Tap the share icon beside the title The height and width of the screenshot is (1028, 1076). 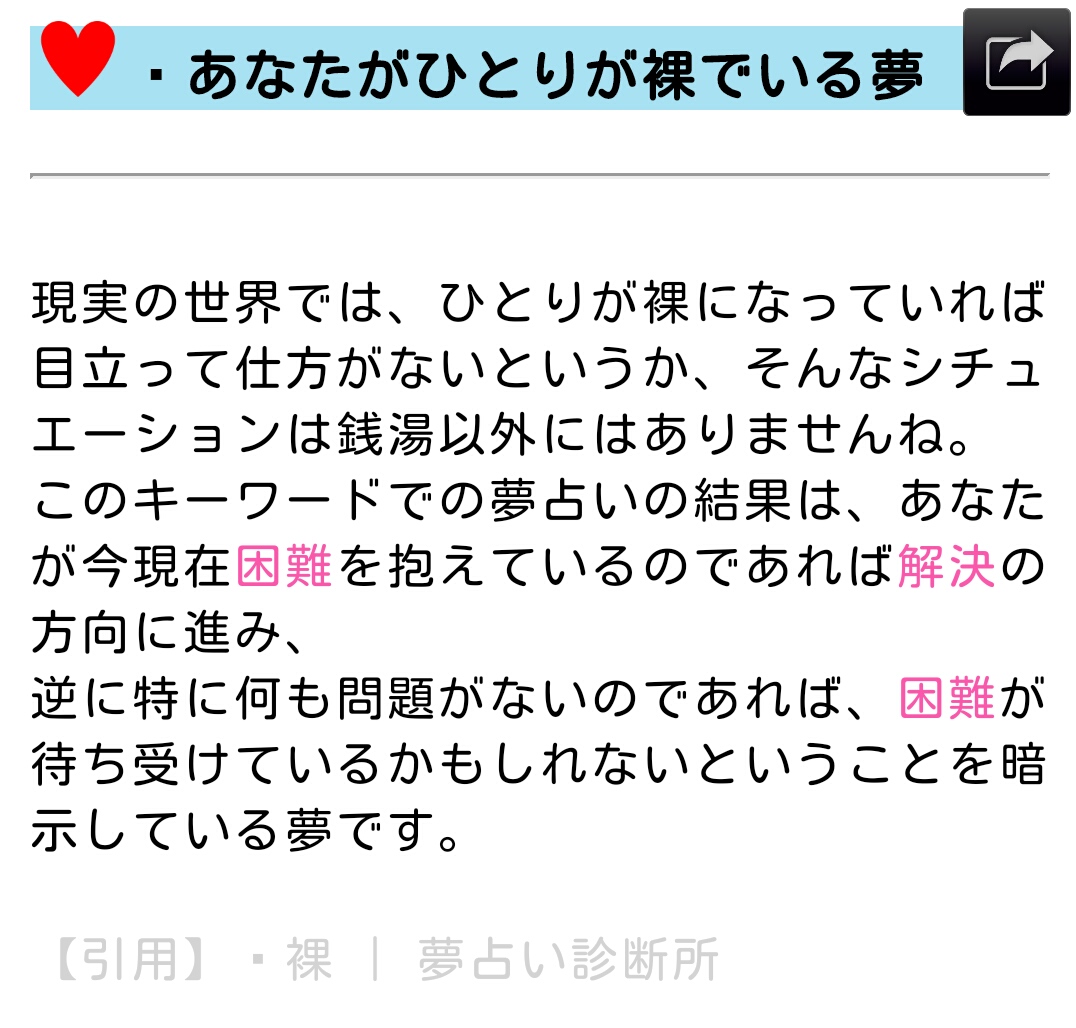click(1016, 62)
